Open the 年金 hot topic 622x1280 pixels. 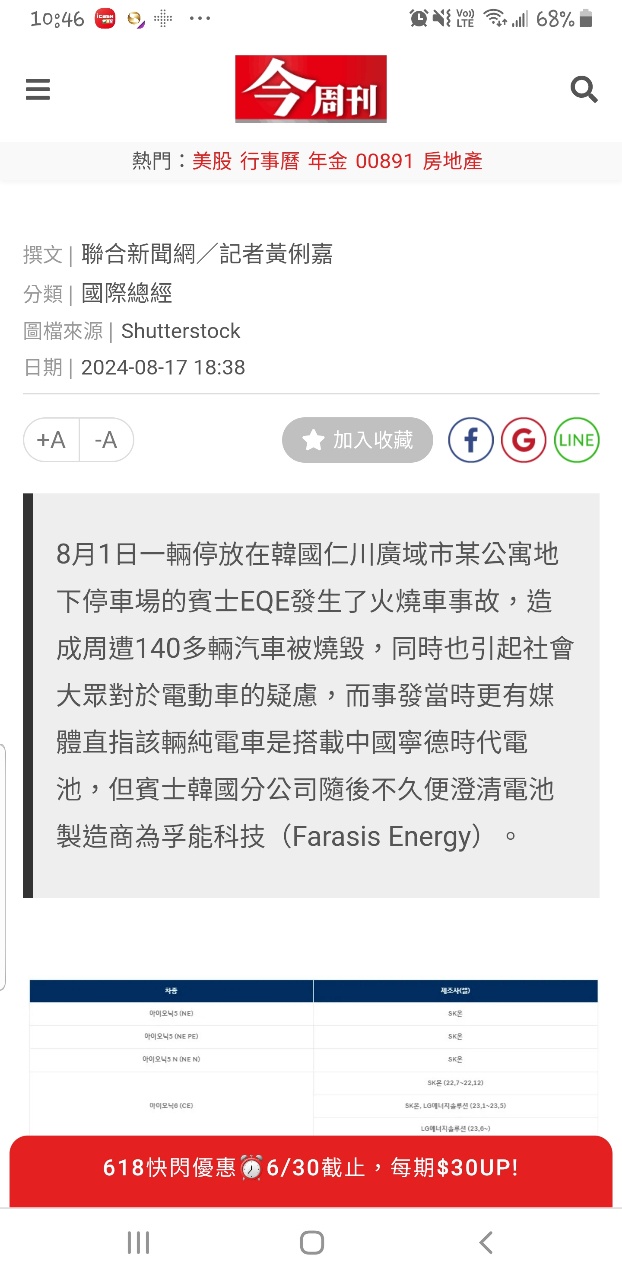coord(327,161)
